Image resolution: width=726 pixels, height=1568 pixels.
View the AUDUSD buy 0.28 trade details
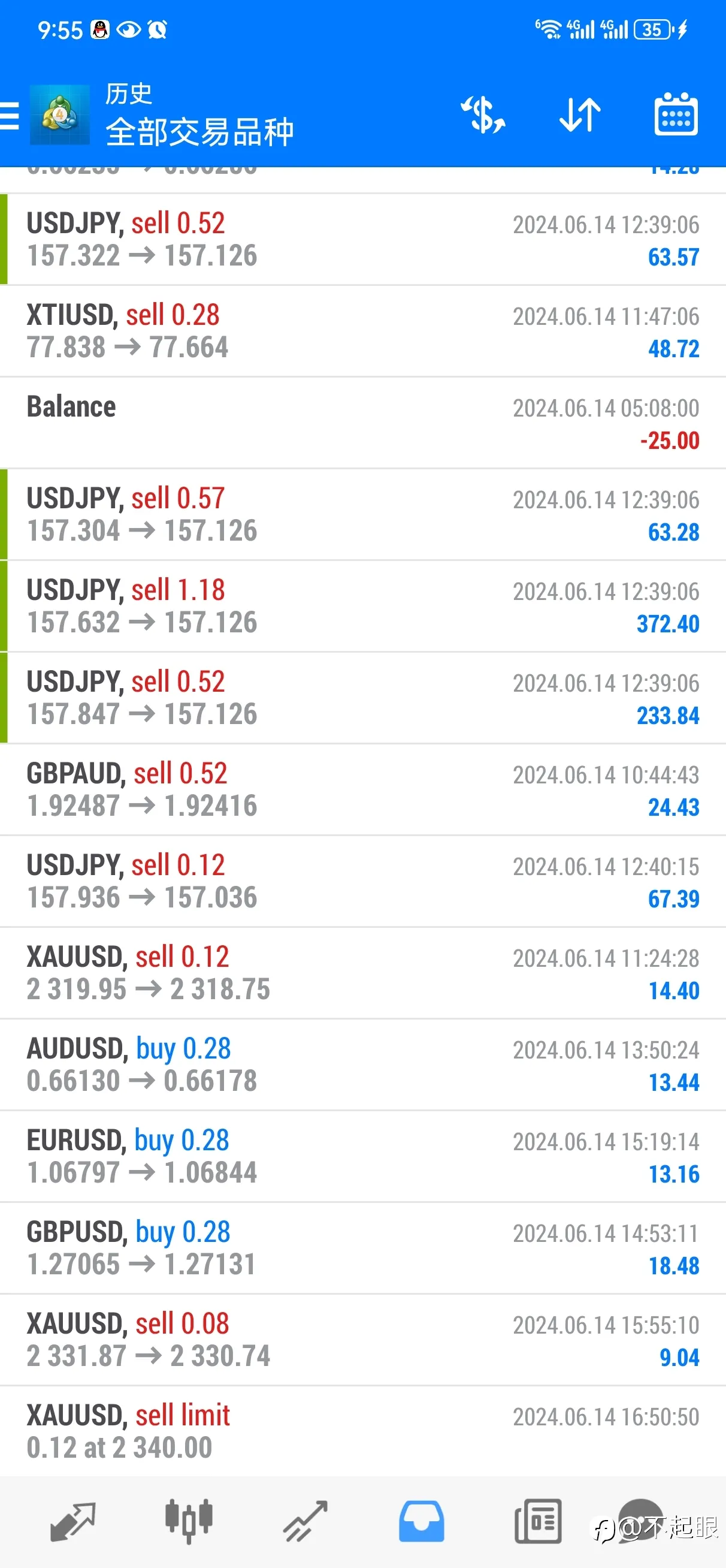[362, 1065]
